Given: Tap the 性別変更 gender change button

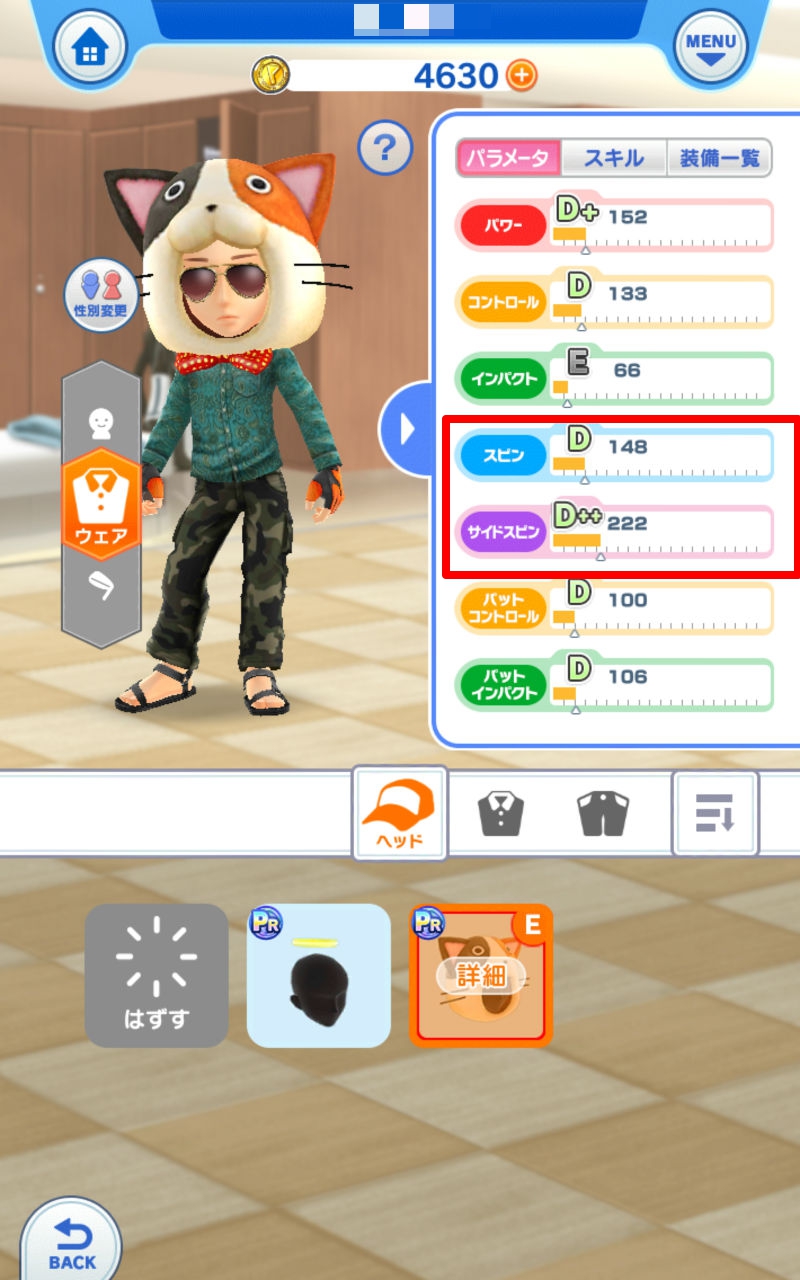Looking at the screenshot, I should [x=99, y=294].
